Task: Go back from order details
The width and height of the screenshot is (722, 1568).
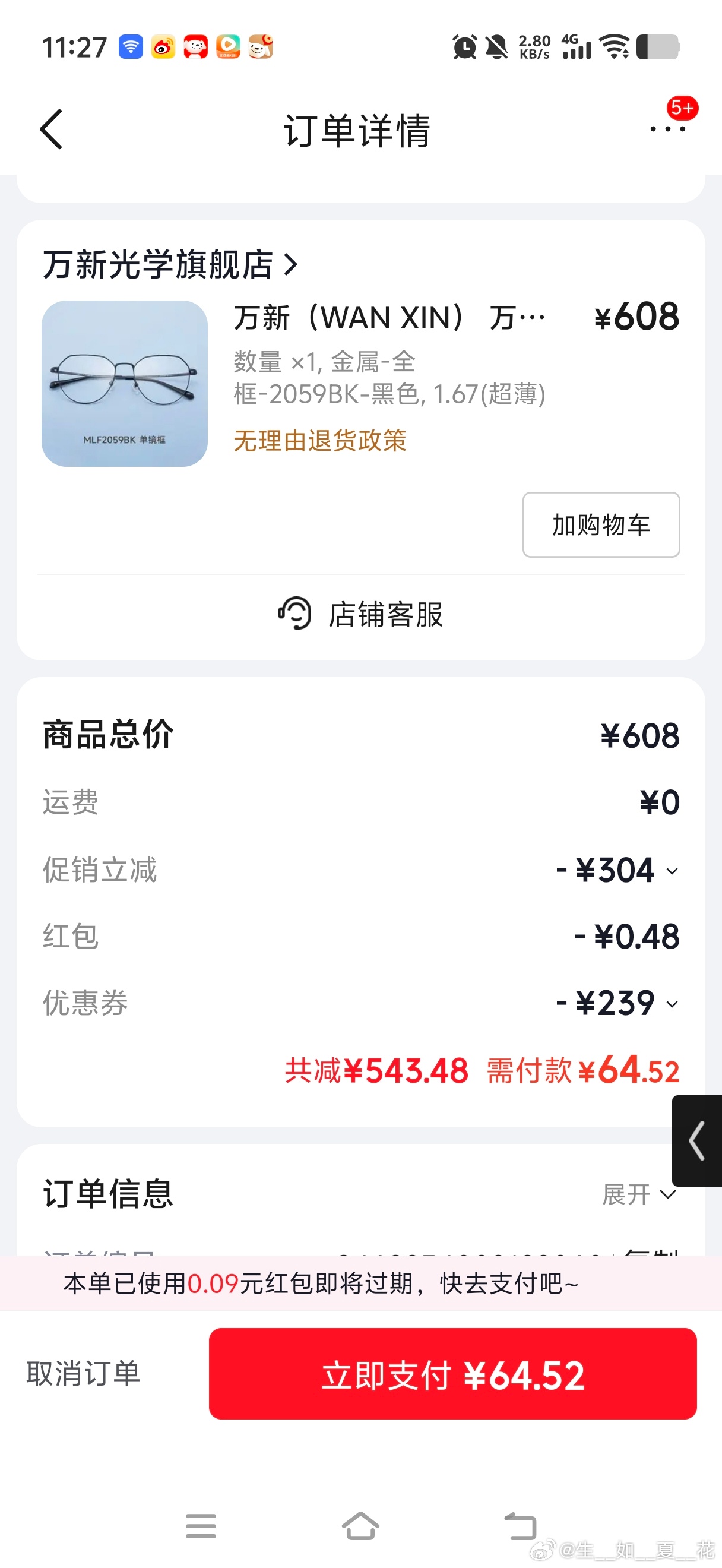Action: (52, 129)
